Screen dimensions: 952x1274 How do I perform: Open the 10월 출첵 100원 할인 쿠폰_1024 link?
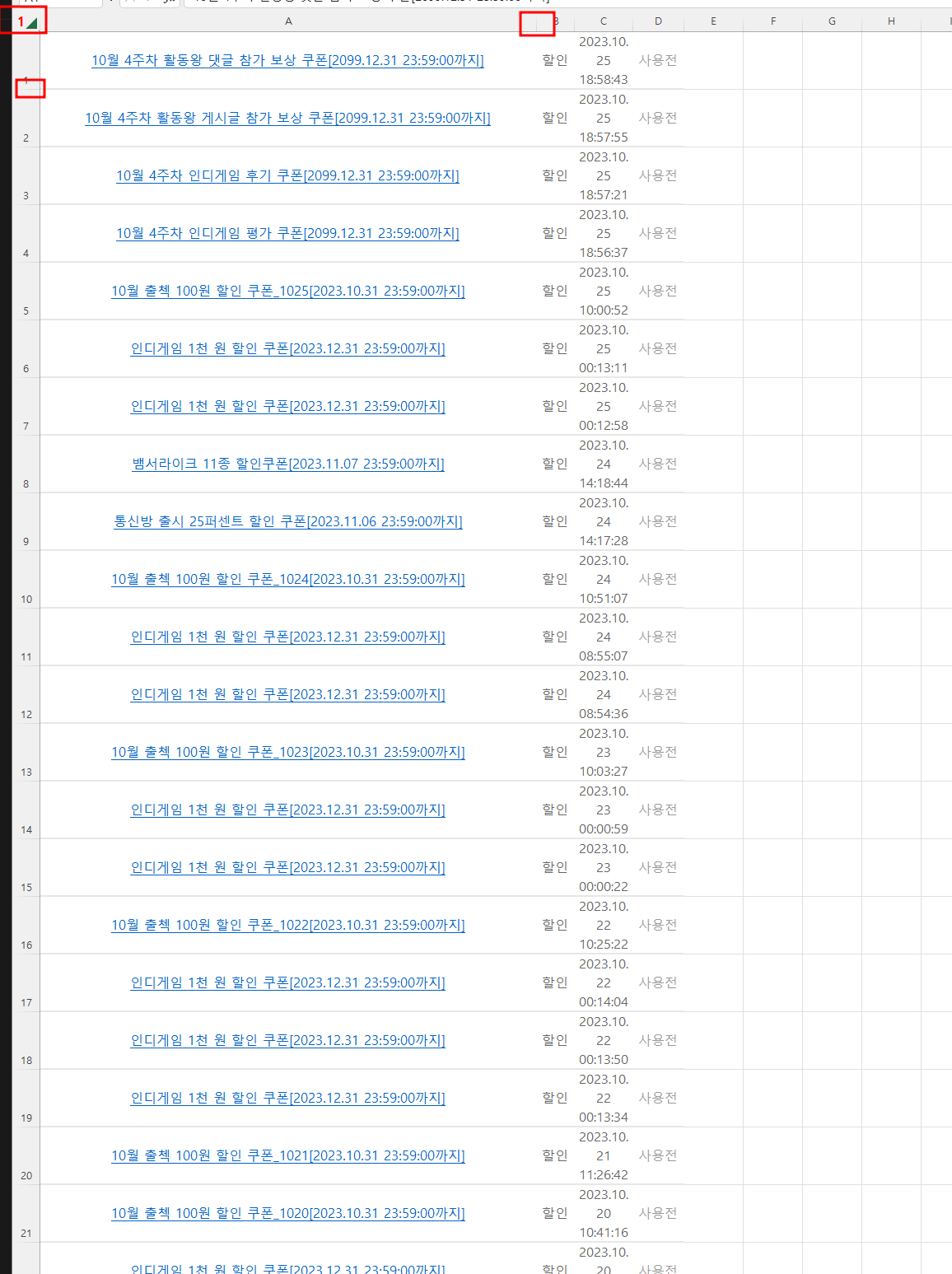[287, 579]
